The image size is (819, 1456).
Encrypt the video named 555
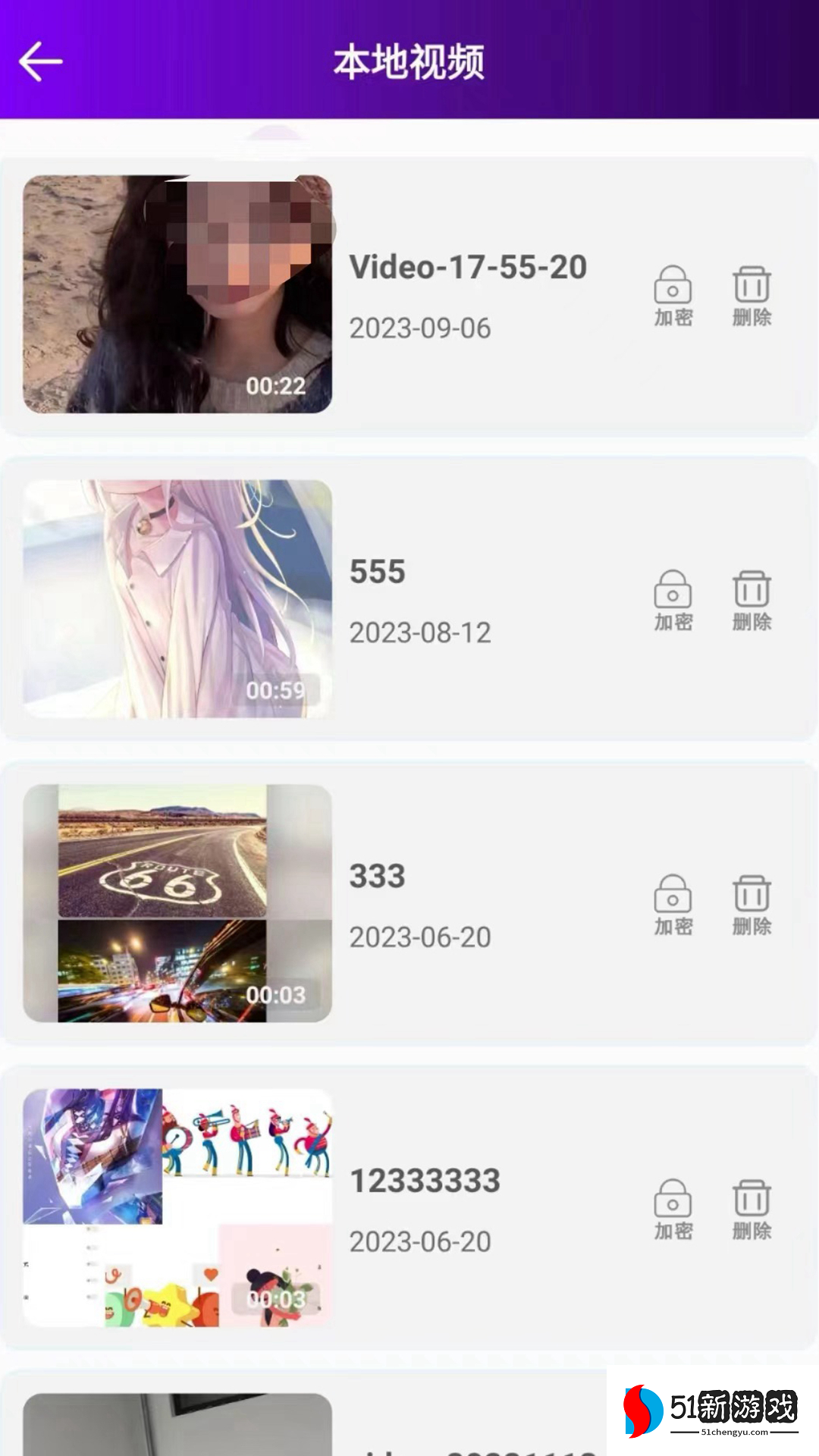673,601
